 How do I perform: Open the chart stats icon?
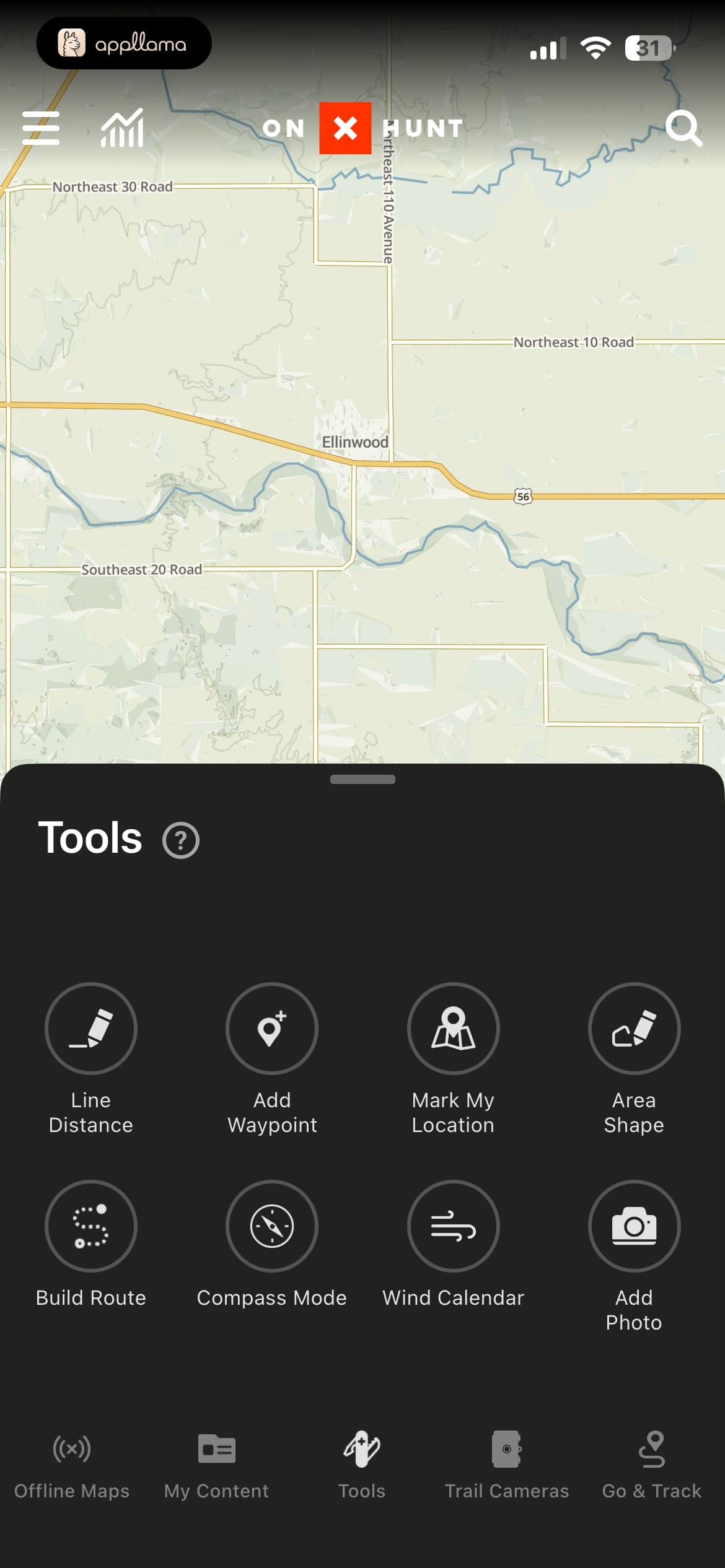click(122, 128)
